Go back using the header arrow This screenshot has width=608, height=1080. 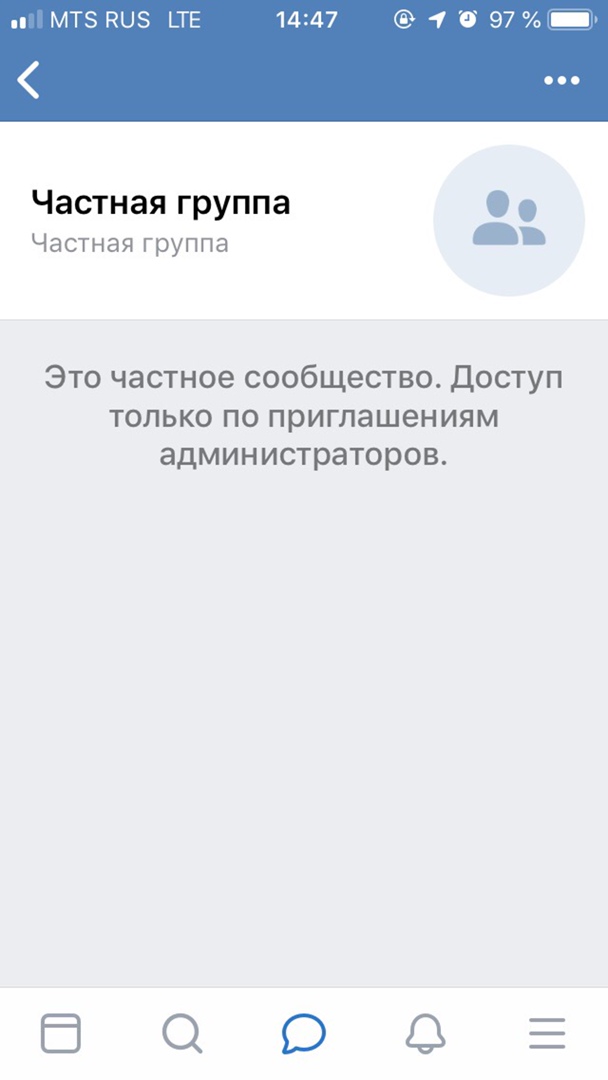[30, 80]
